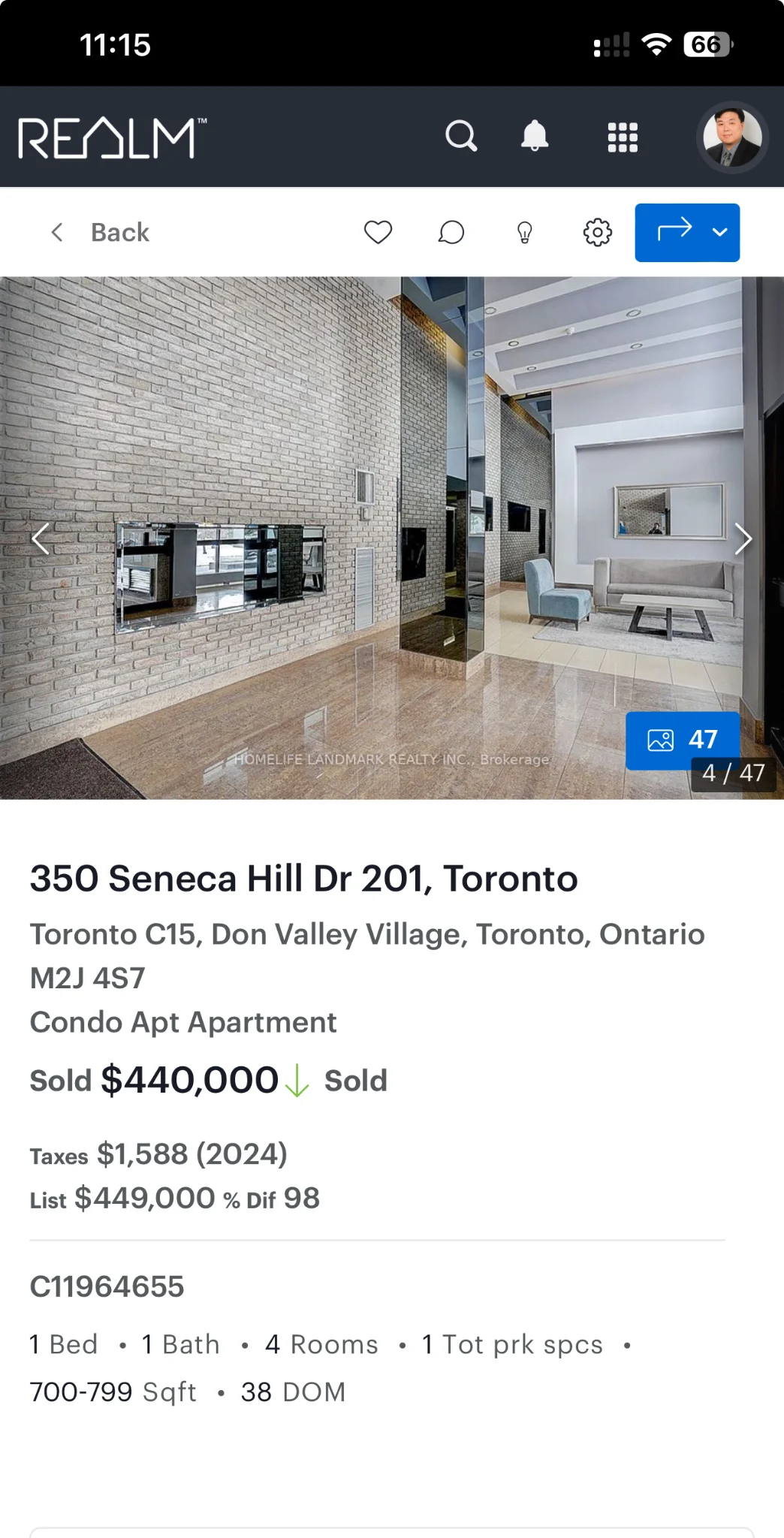Expand the share options dropdown chevron
Image resolution: width=784 pixels, height=1538 pixels.
click(720, 233)
